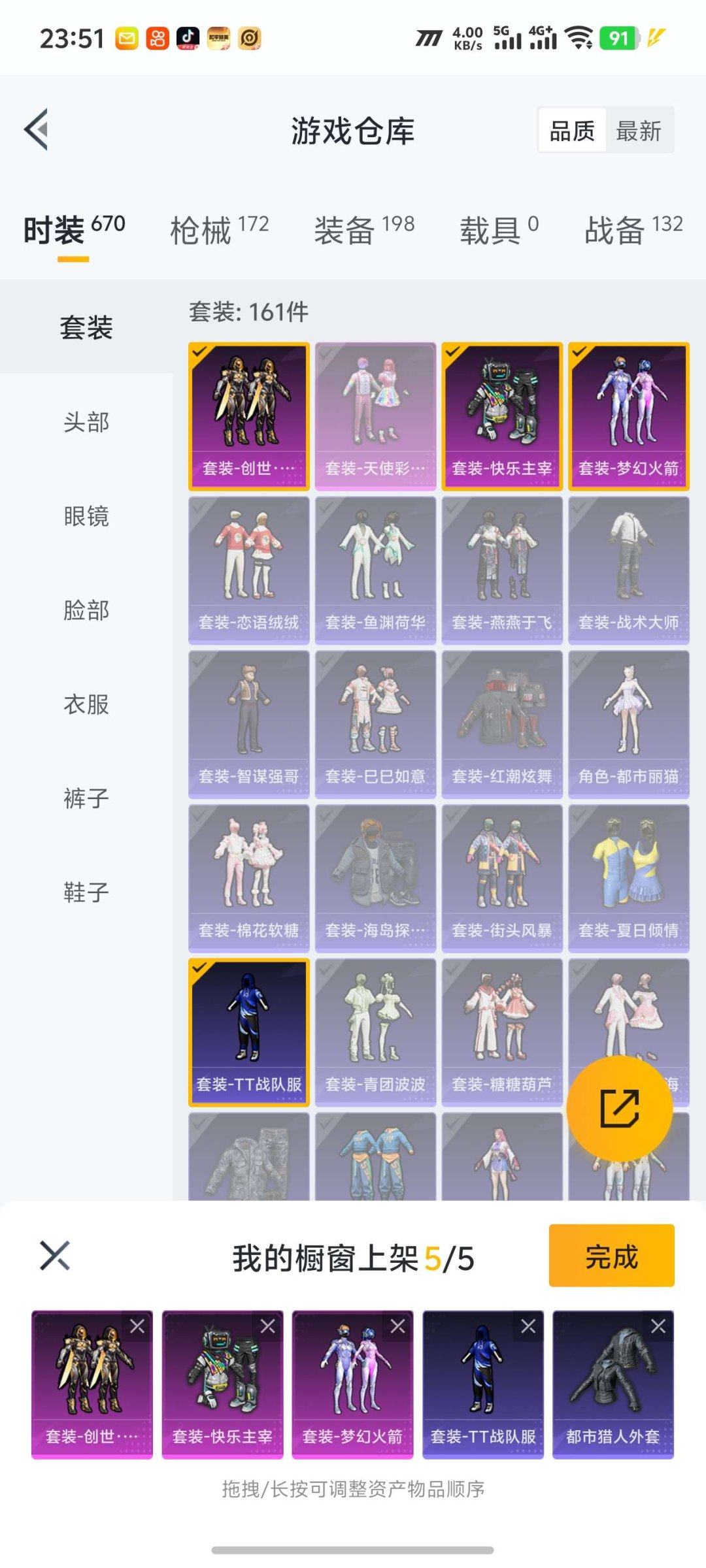The width and height of the screenshot is (706, 1568).
Task: Switch to the 枪械 tab
Action: coord(219,230)
